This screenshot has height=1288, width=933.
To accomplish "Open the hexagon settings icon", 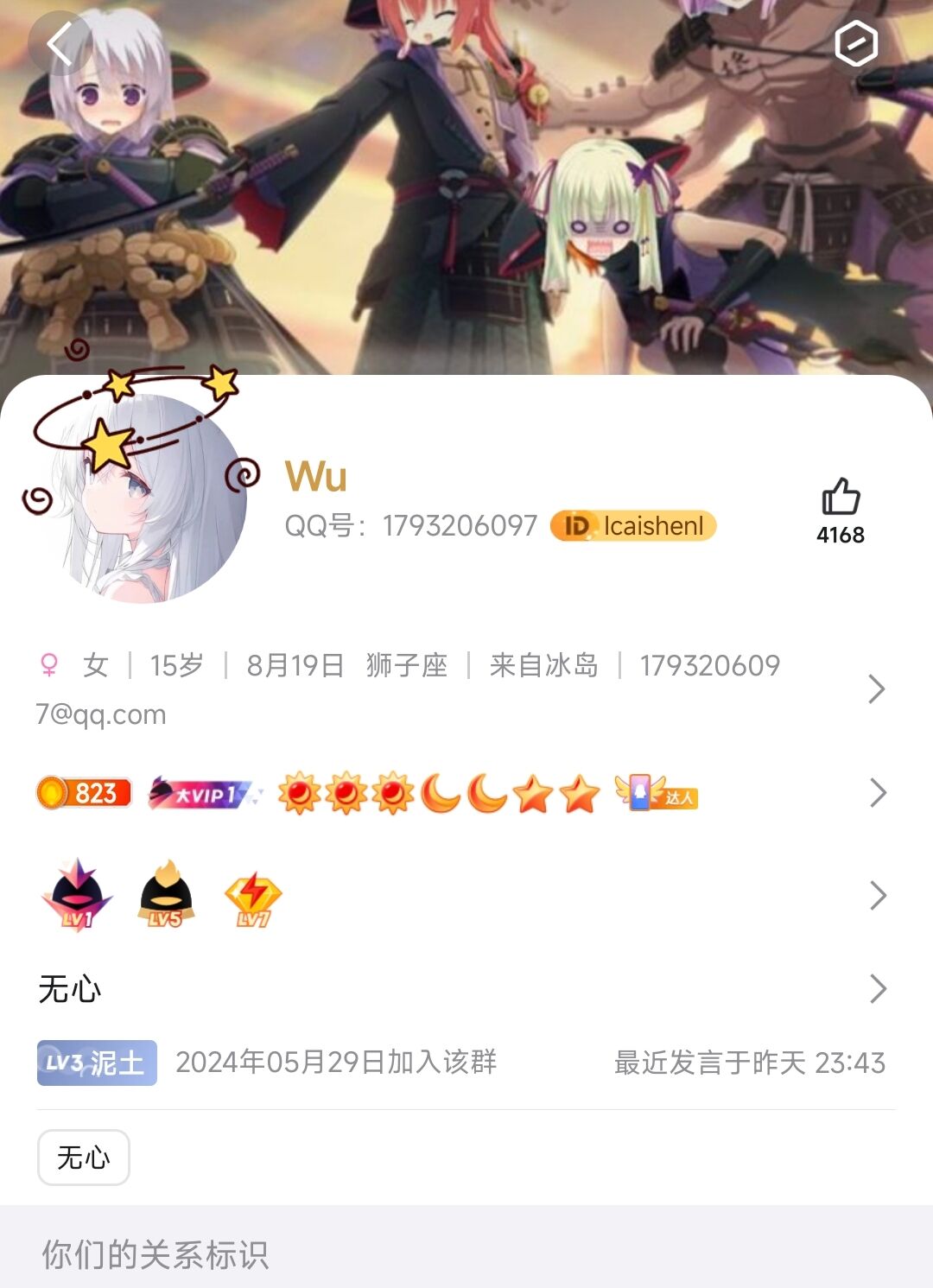I will pyautogui.click(x=855, y=44).
